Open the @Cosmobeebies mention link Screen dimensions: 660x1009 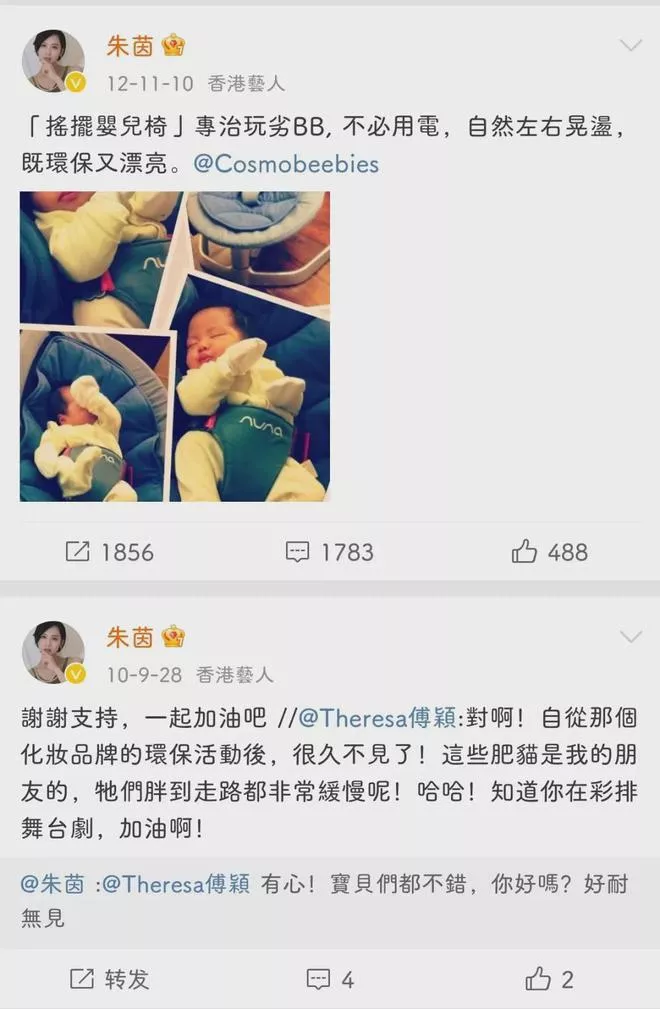286,163
